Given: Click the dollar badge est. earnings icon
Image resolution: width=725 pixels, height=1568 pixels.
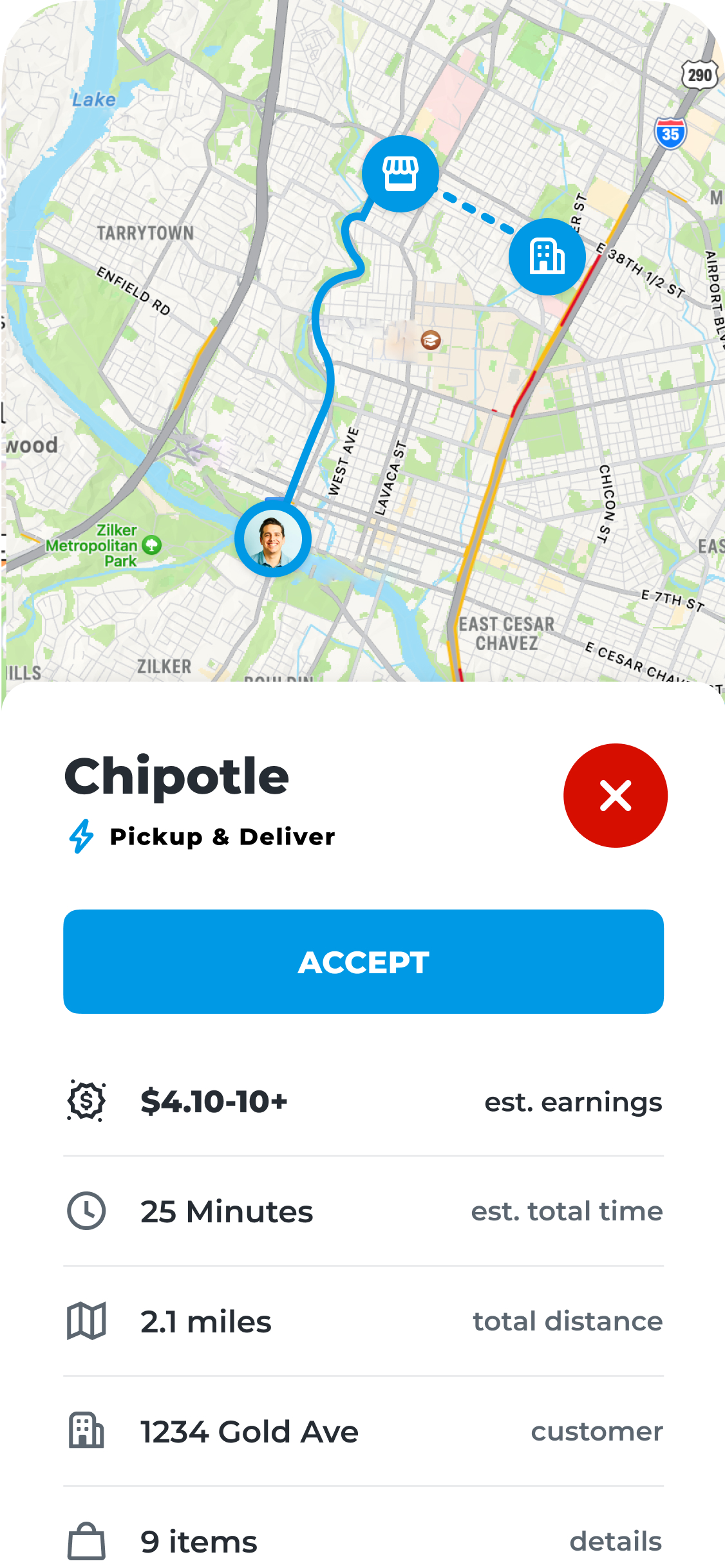Looking at the screenshot, I should (x=87, y=1100).
